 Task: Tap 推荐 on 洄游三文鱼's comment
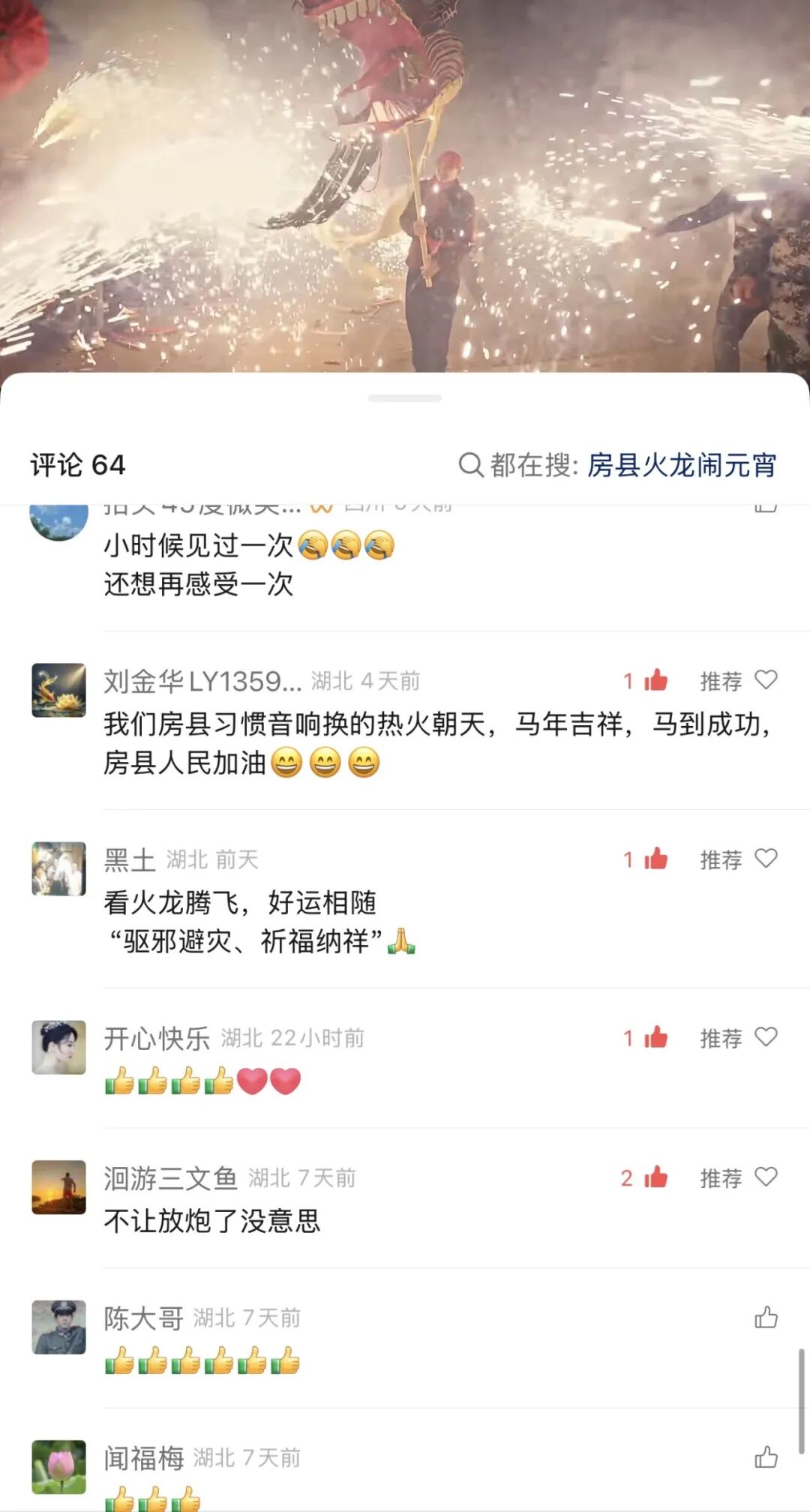point(739,1177)
